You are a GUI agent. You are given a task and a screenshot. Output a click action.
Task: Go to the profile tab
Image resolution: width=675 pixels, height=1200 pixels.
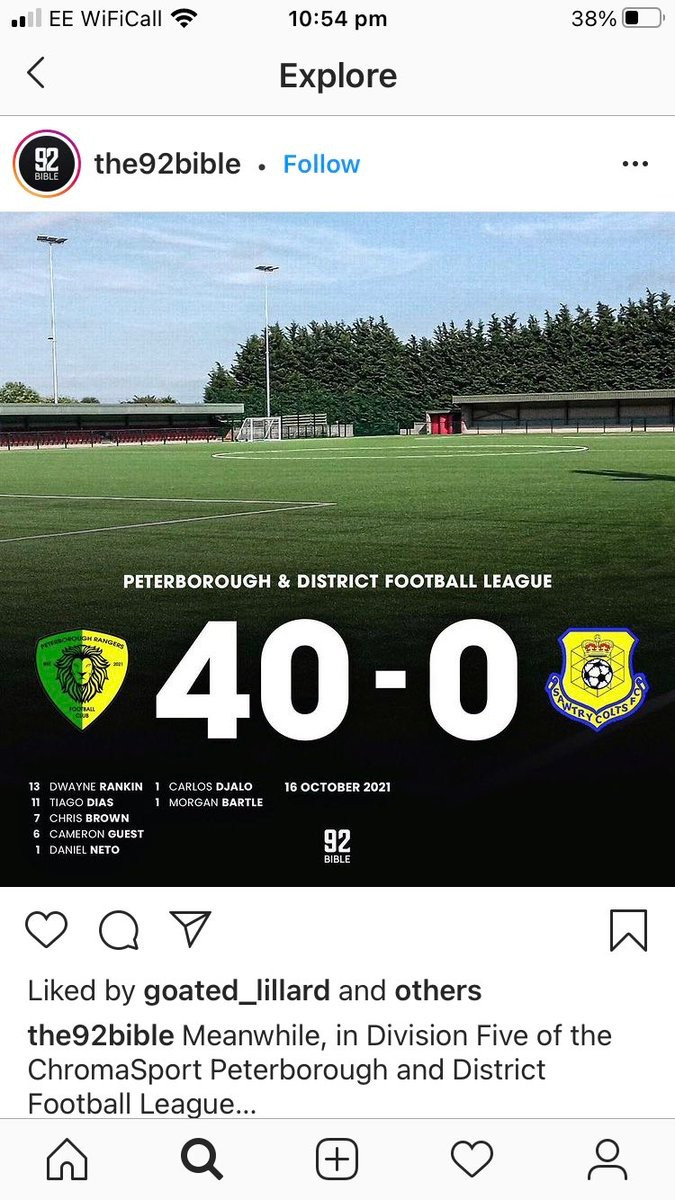(x=607, y=1160)
